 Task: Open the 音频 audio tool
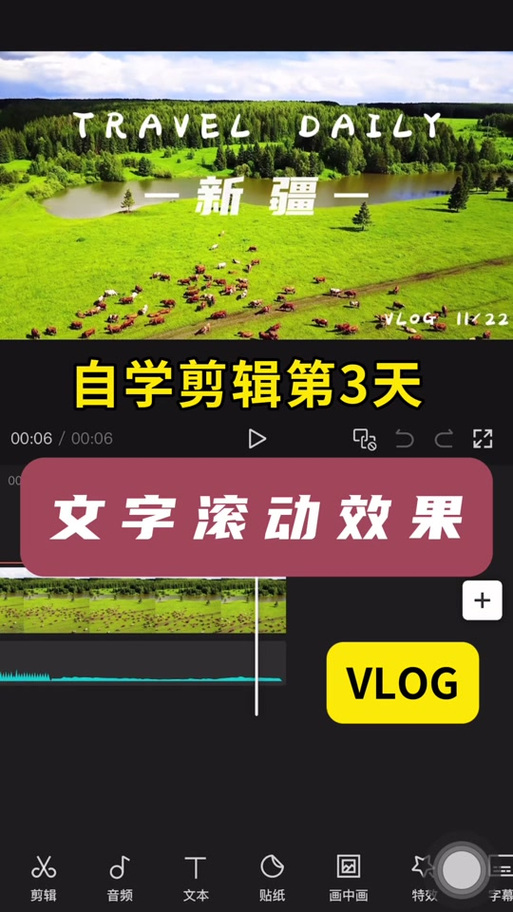[120, 878]
